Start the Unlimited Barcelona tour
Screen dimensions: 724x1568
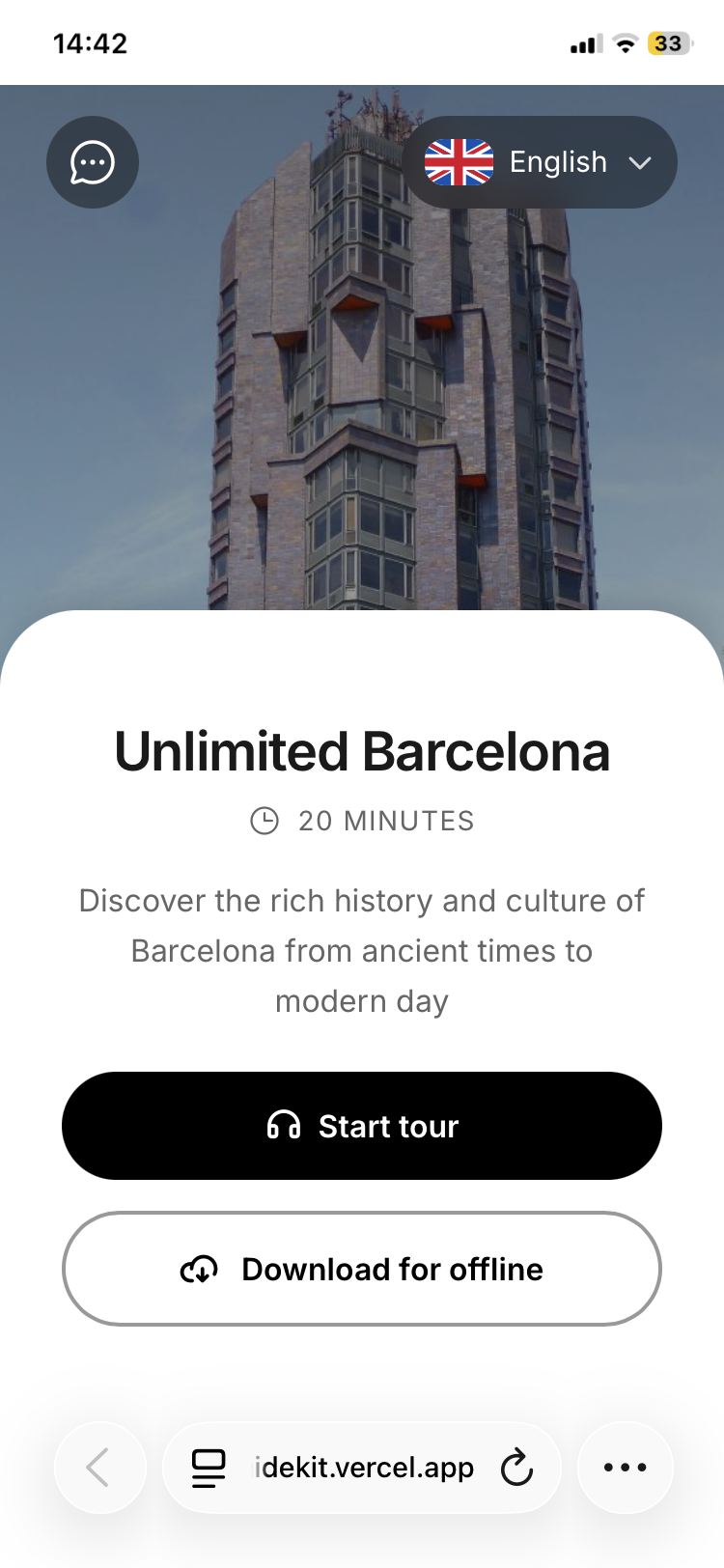pyautogui.click(x=362, y=1126)
